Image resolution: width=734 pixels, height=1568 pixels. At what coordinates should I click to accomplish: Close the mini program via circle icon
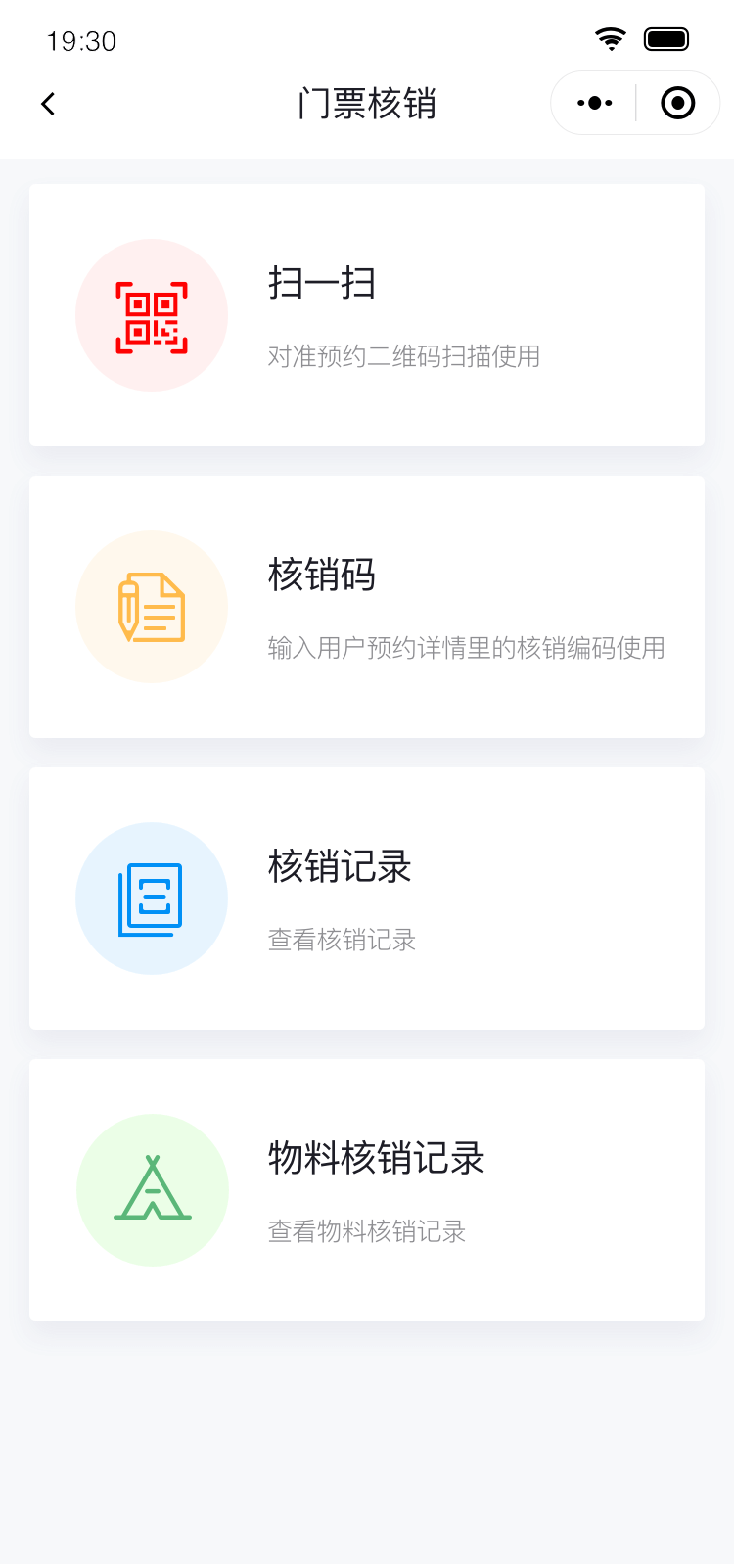[x=677, y=103]
